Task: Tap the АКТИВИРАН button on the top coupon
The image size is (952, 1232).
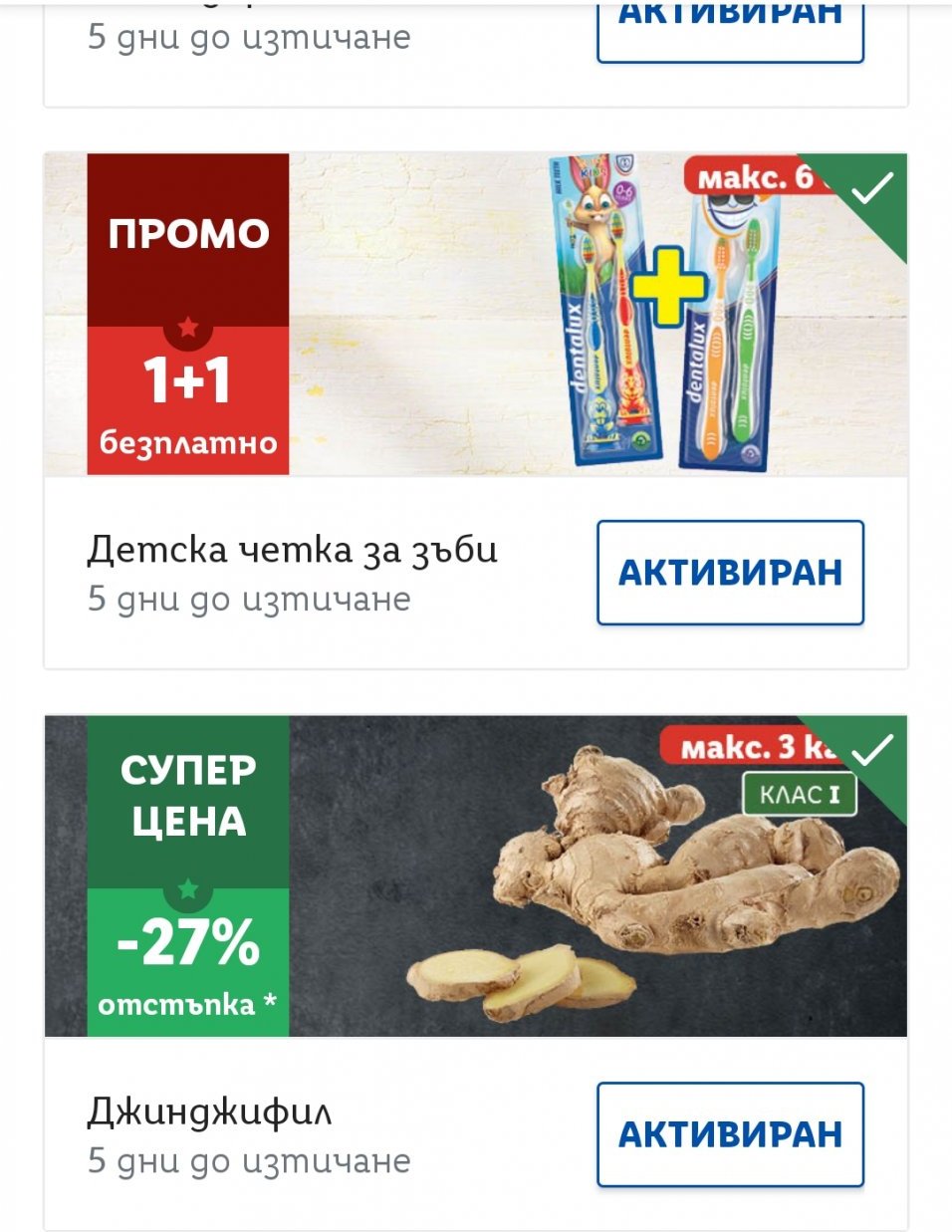Action: click(x=730, y=26)
